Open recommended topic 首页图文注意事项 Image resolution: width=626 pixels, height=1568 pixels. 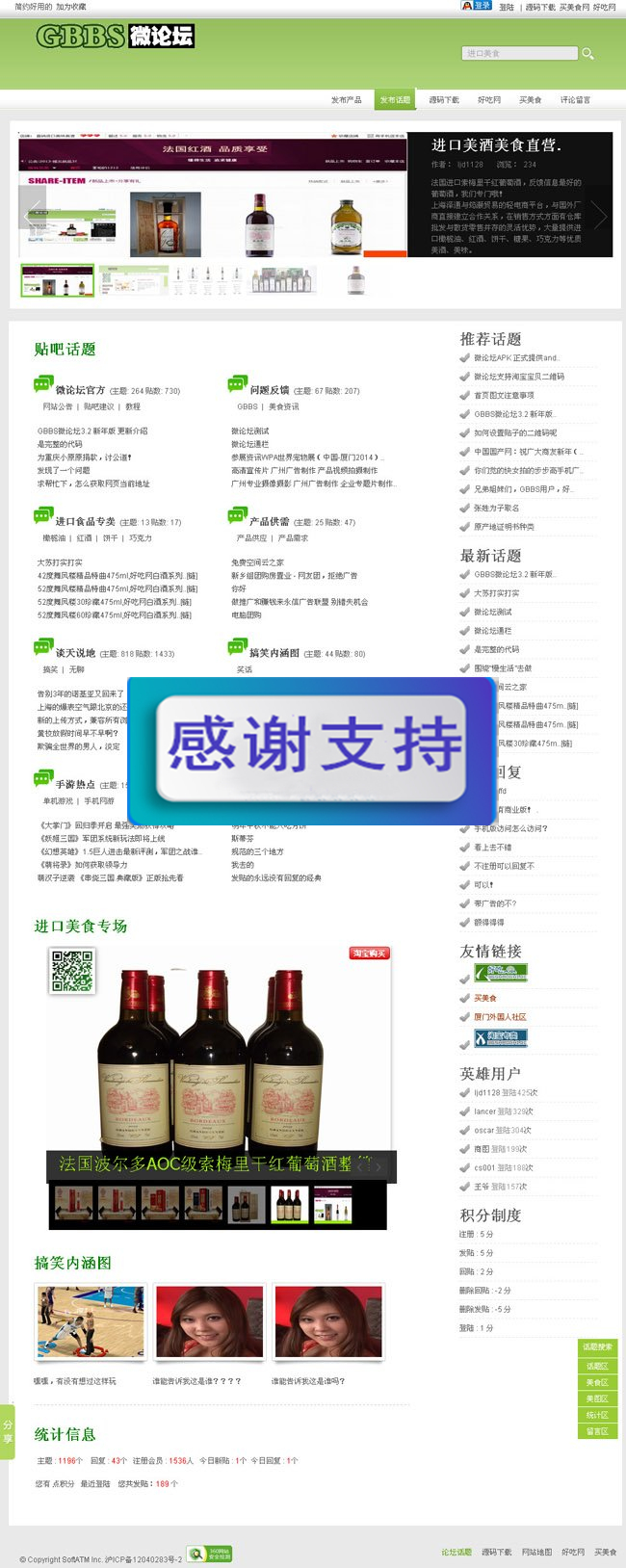[504, 395]
